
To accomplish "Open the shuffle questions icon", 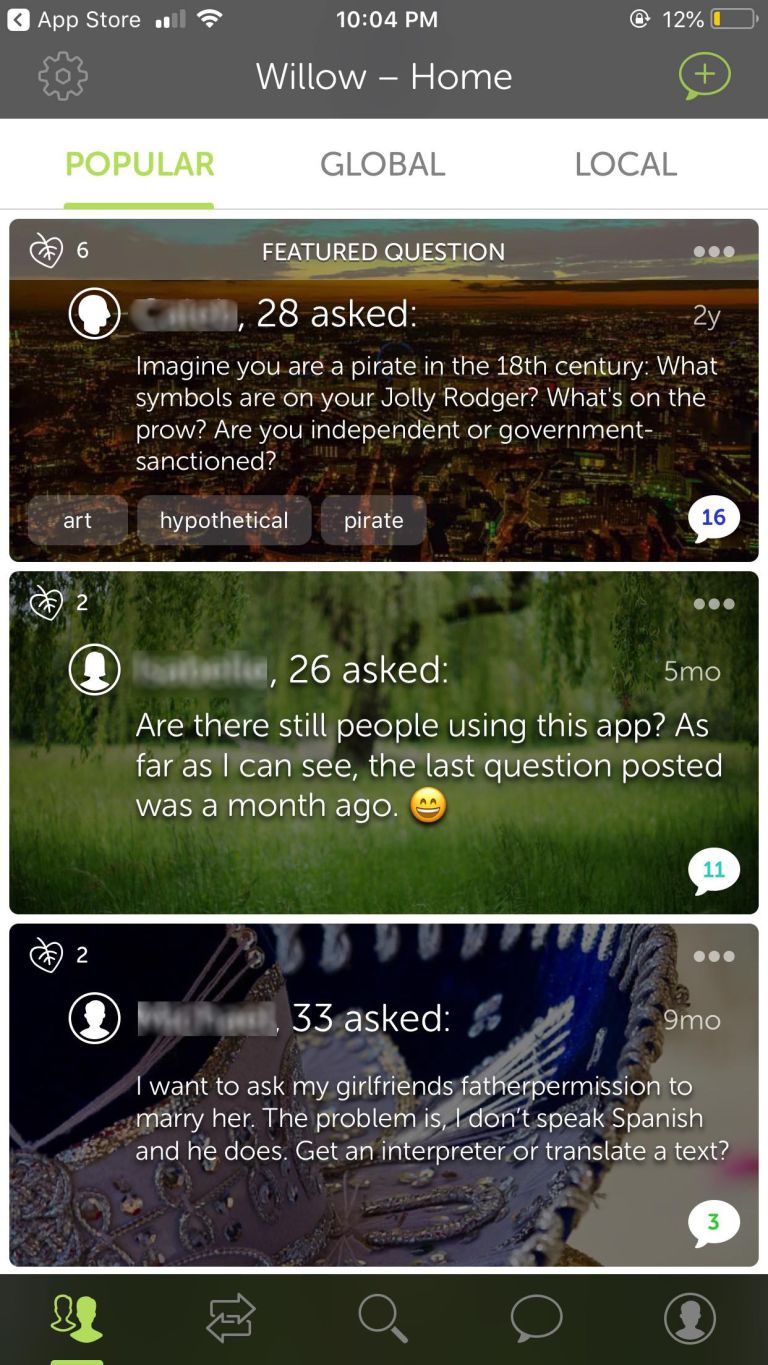I will 230,1318.
